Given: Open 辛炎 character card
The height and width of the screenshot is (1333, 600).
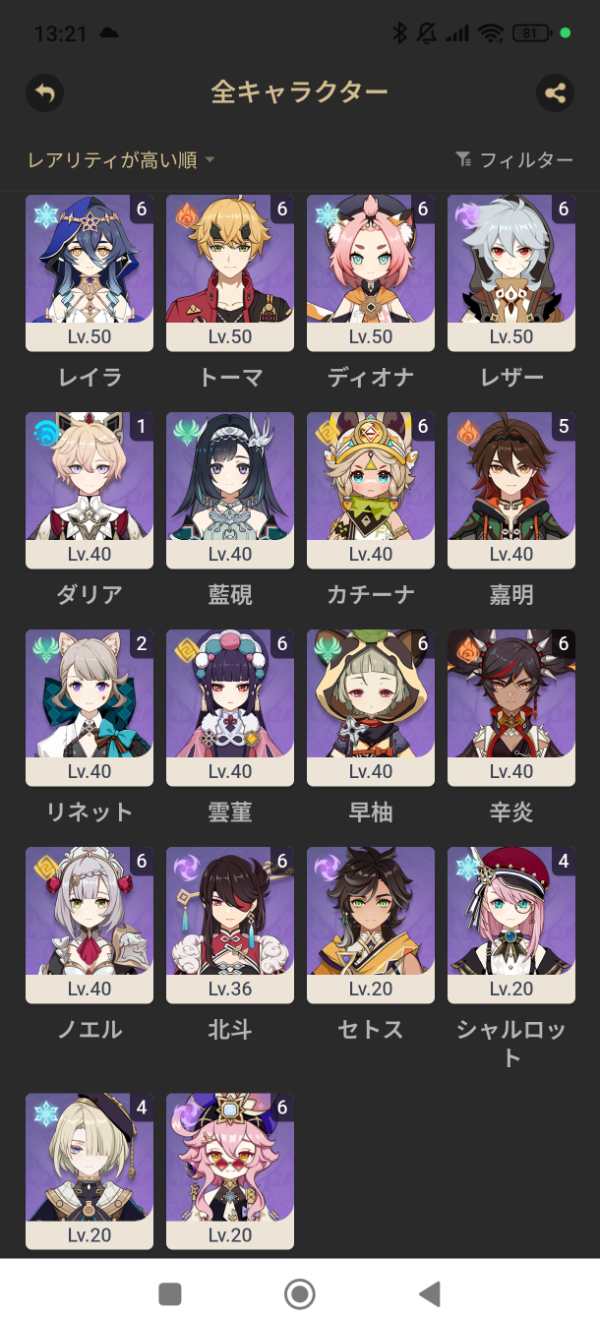Looking at the screenshot, I should 511,707.
